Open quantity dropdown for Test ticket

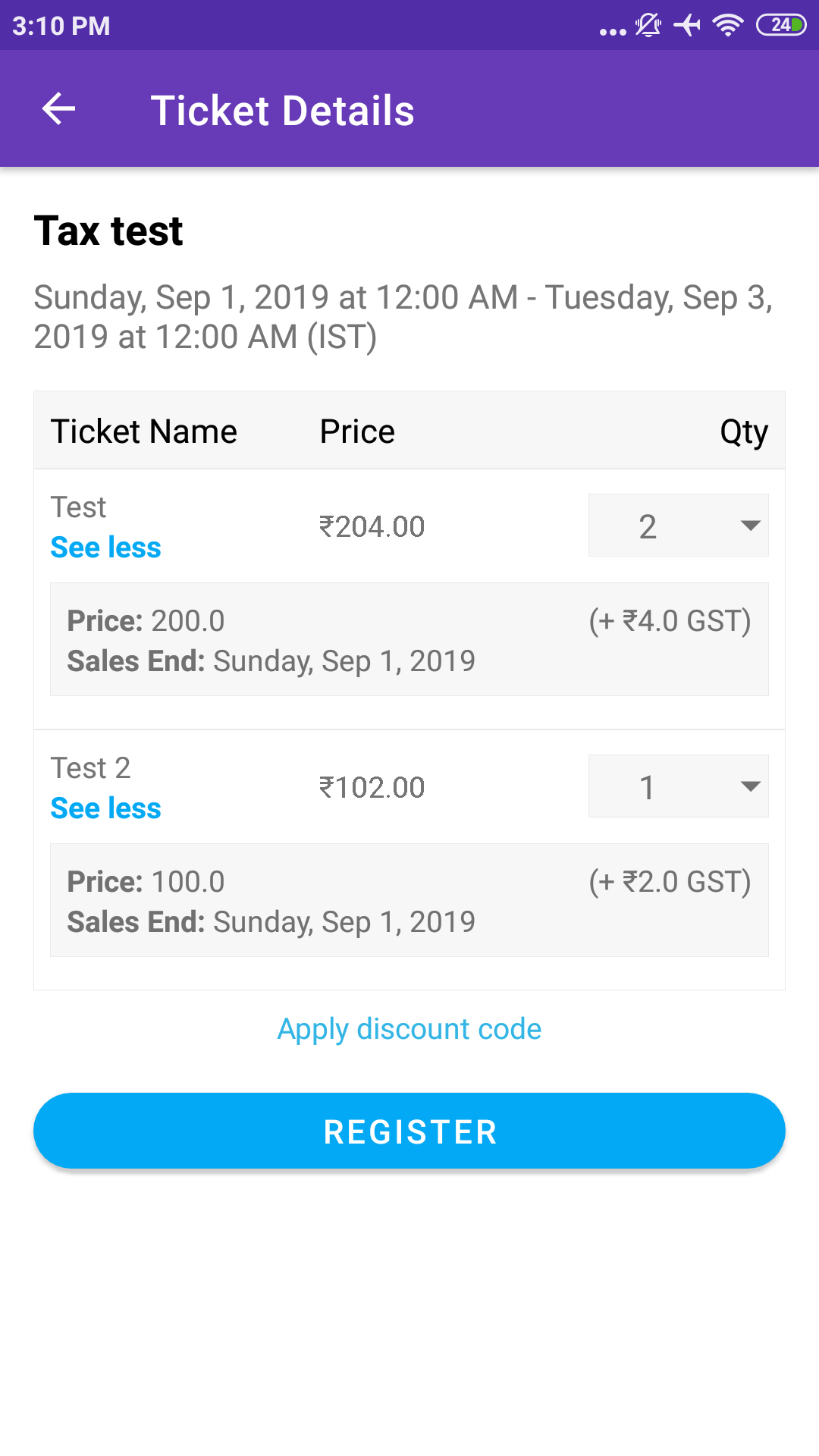pos(678,526)
